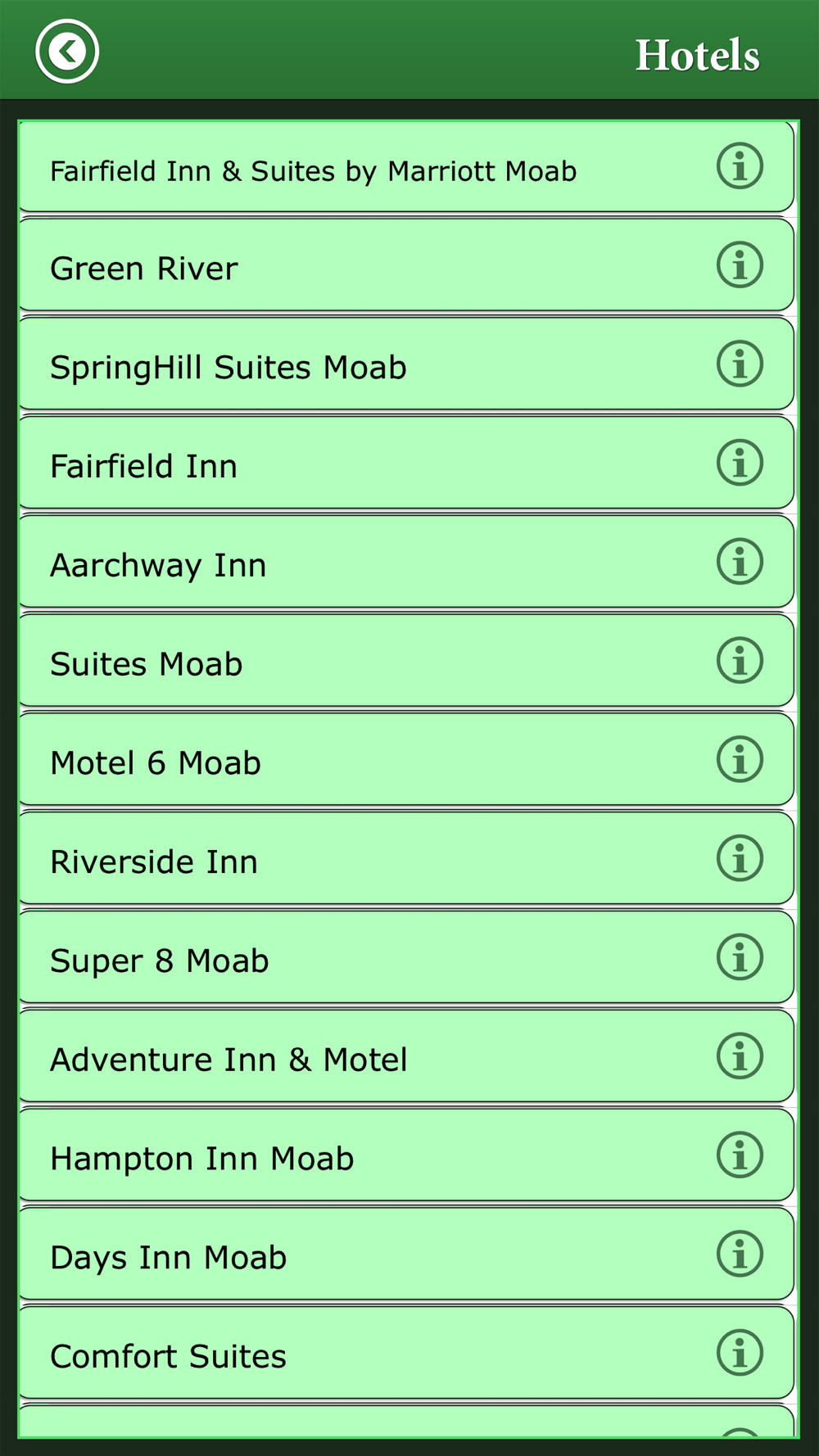Open Comfort Suites listing
This screenshot has width=819, height=1456.
406,1353
